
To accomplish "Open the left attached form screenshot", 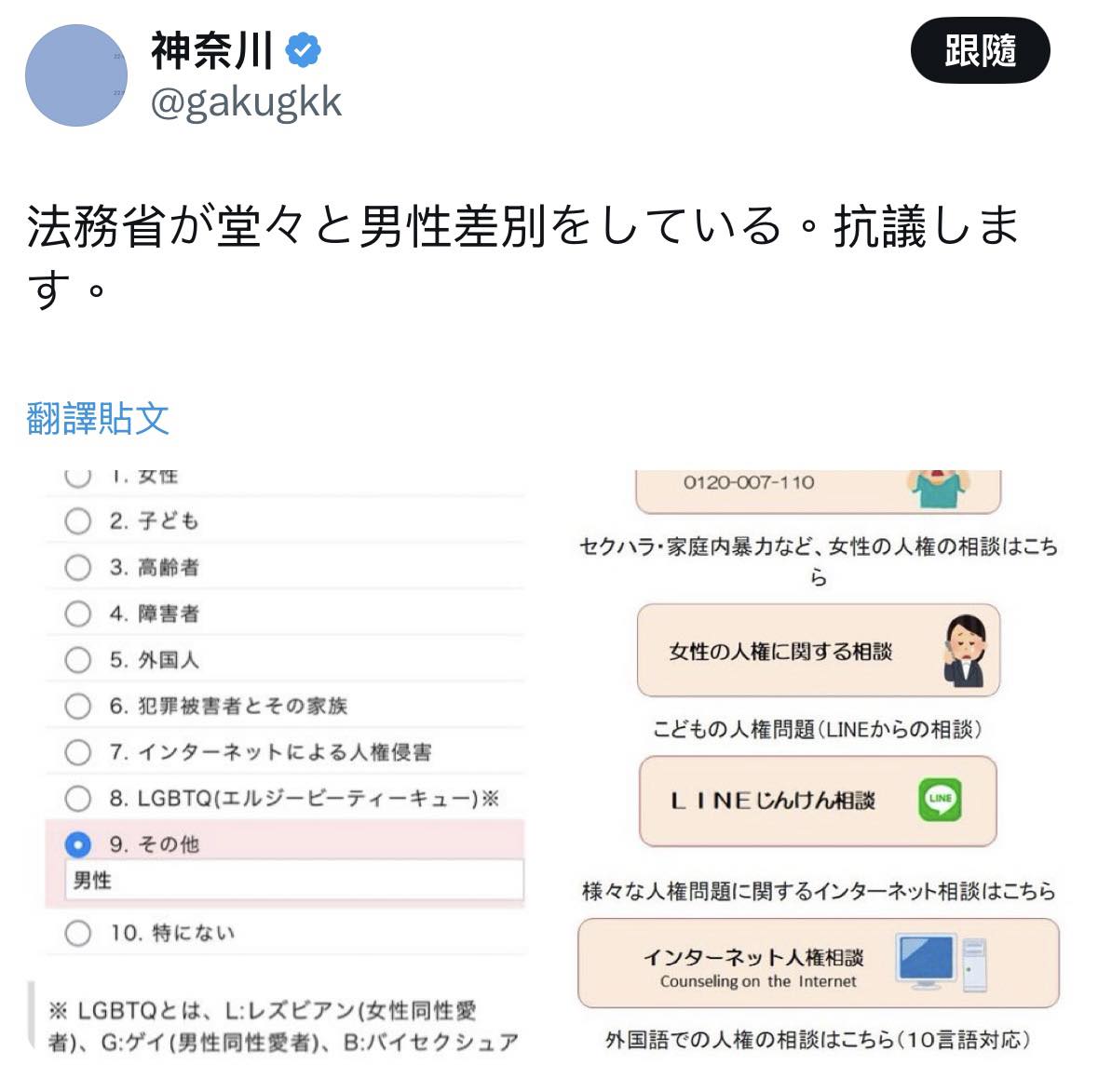I will [284, 763].
